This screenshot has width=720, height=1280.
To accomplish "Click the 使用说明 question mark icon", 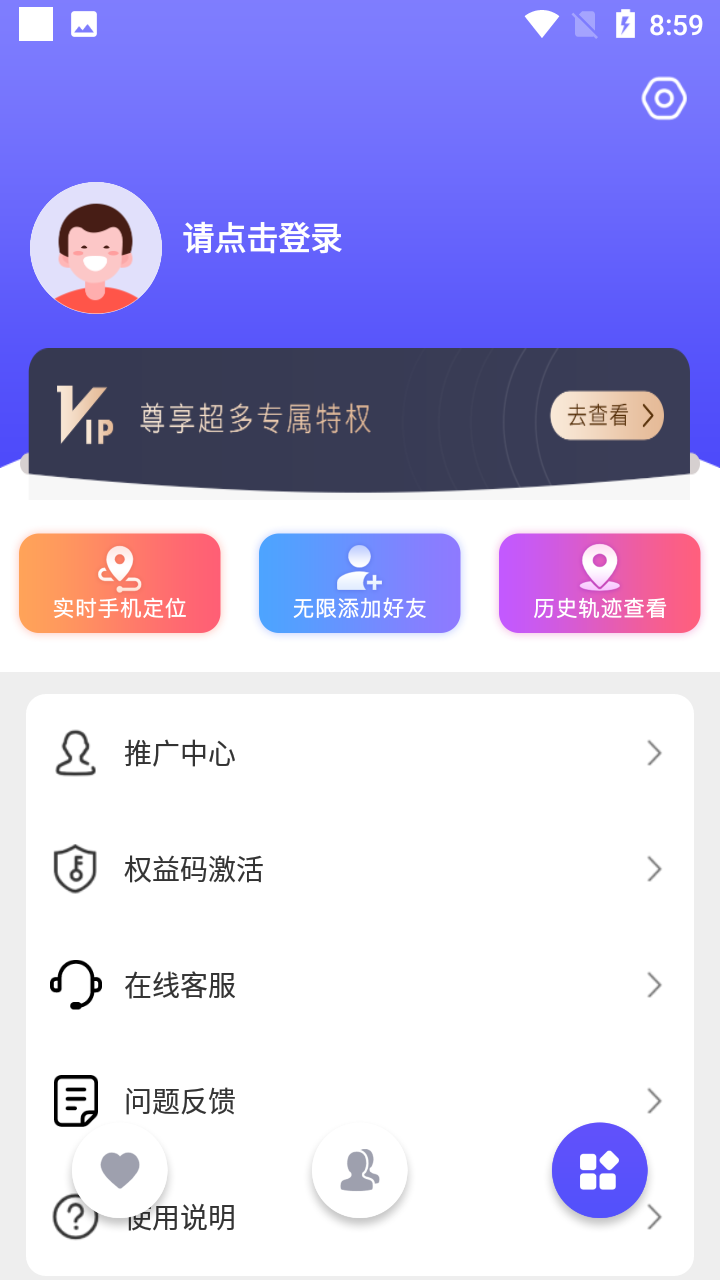I will click(74, 1218).
